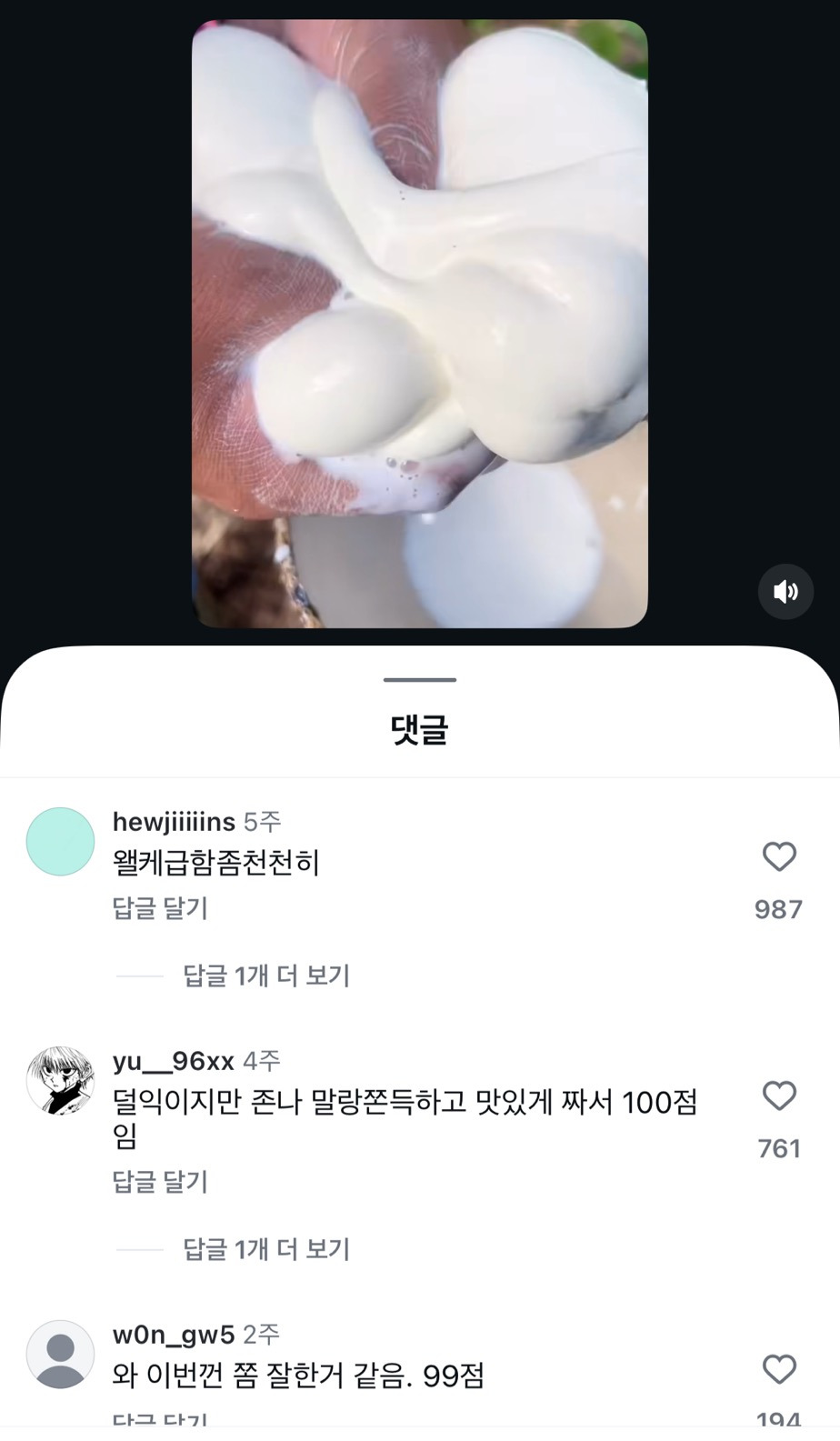Image resolution: width=840 pixels, height=1441 pixels.
Task: Tap the comments sheet drag handle
Action: (x=419, y=679)
